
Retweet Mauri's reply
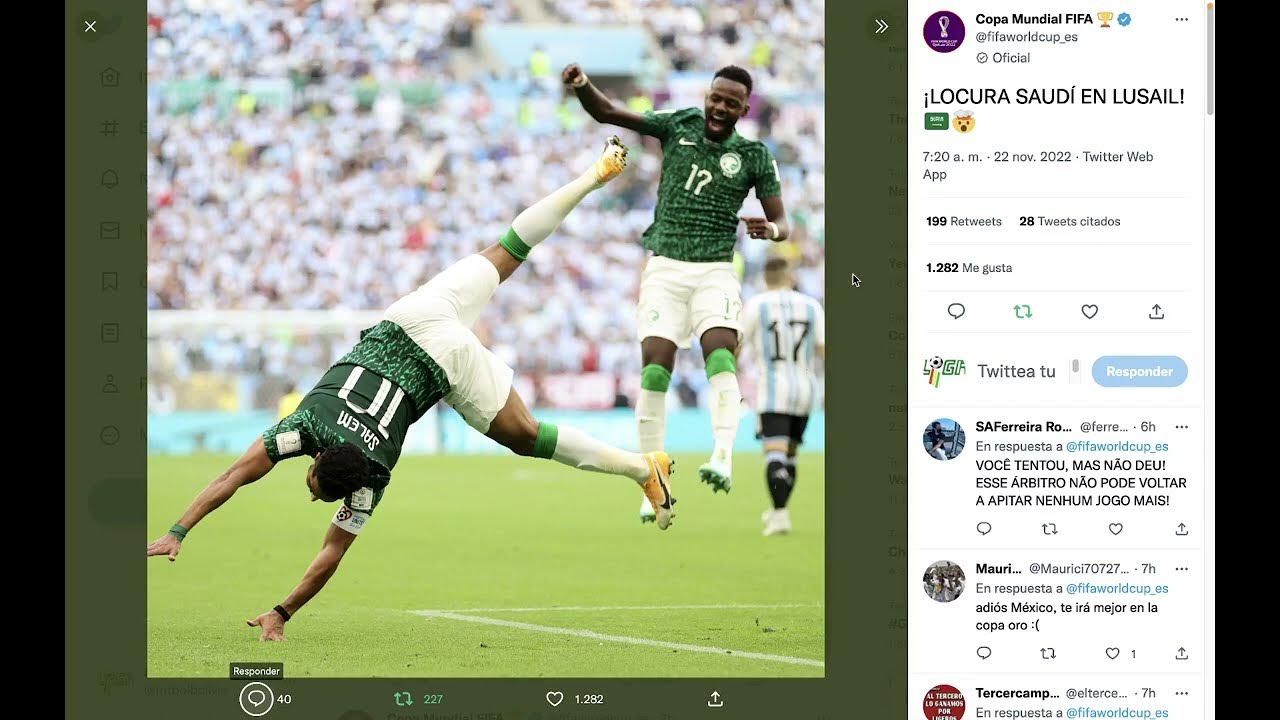tap(1048, 653)
